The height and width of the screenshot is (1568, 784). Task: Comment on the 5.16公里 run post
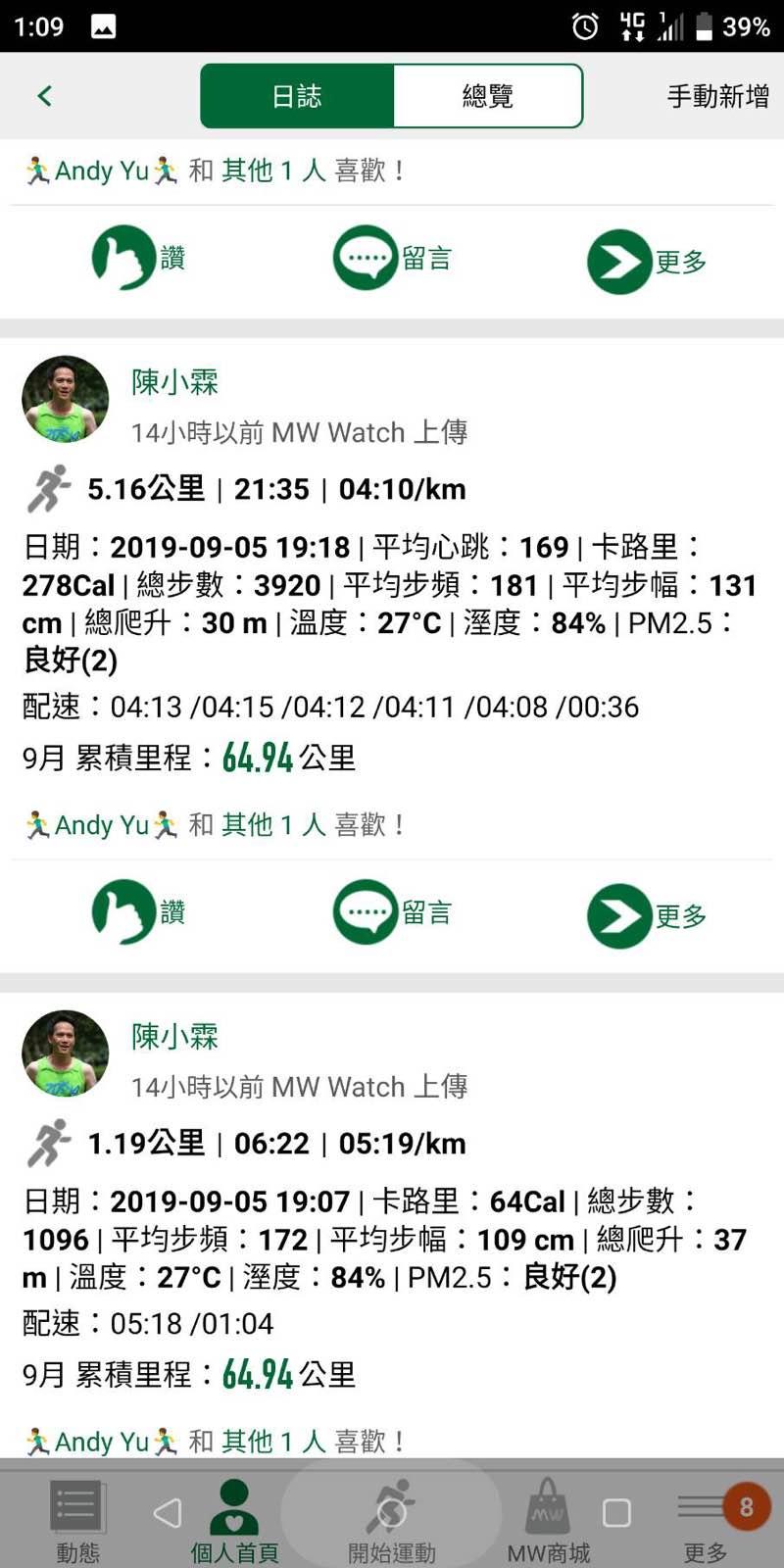(392, 912)
